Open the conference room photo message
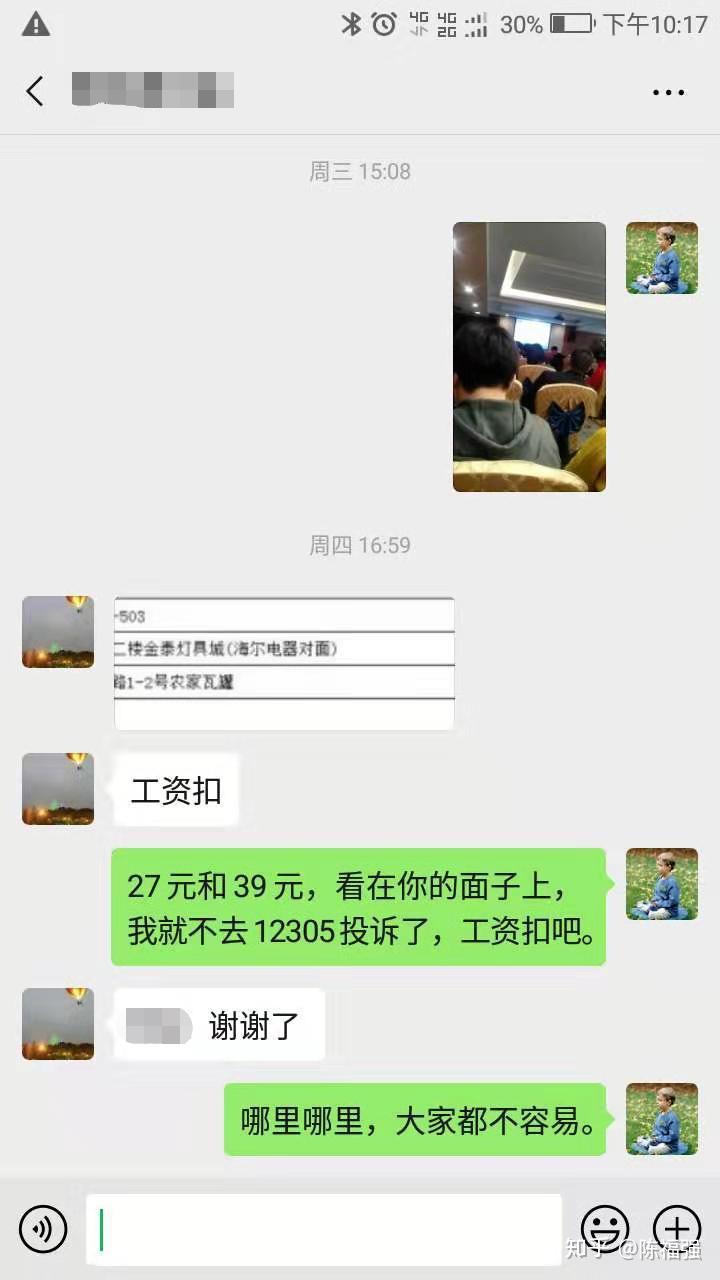This screenshot has width=720, height=1280. (x=529, y=357)
